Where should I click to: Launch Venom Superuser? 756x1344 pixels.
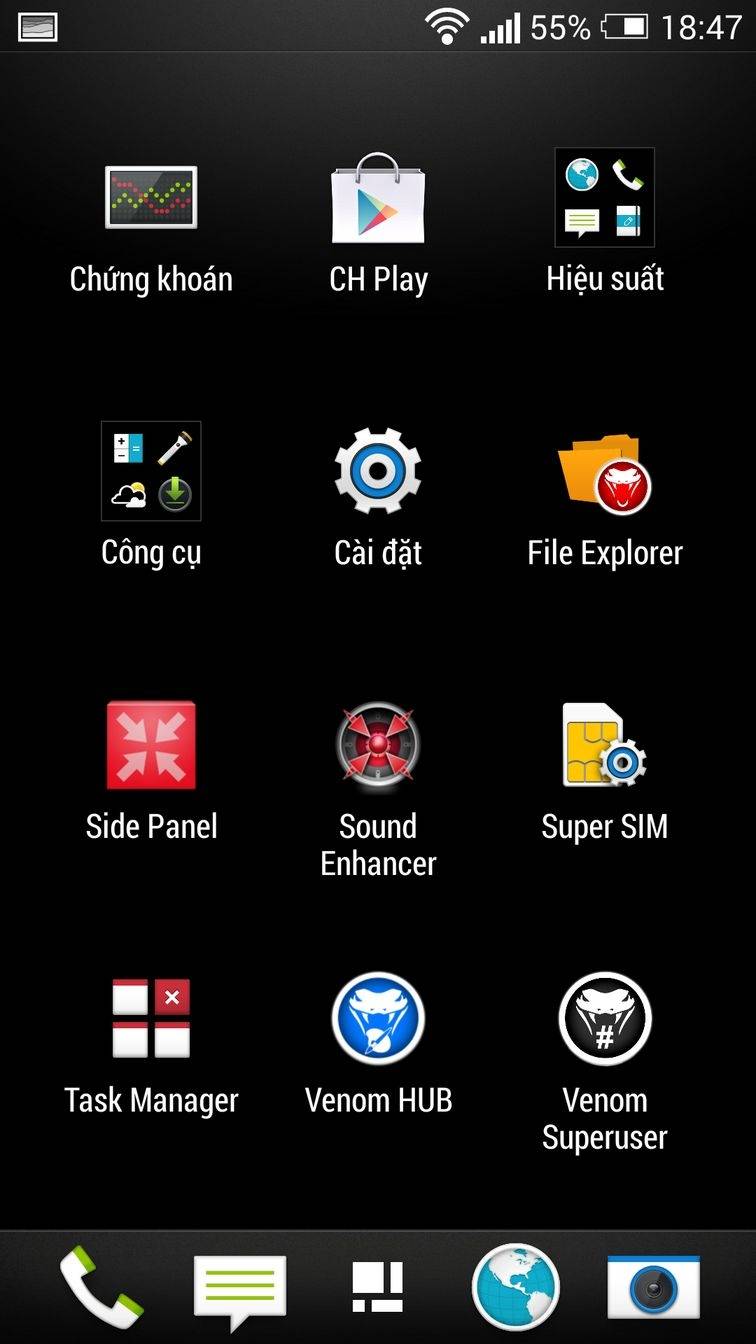click(x=604, y=1019)
